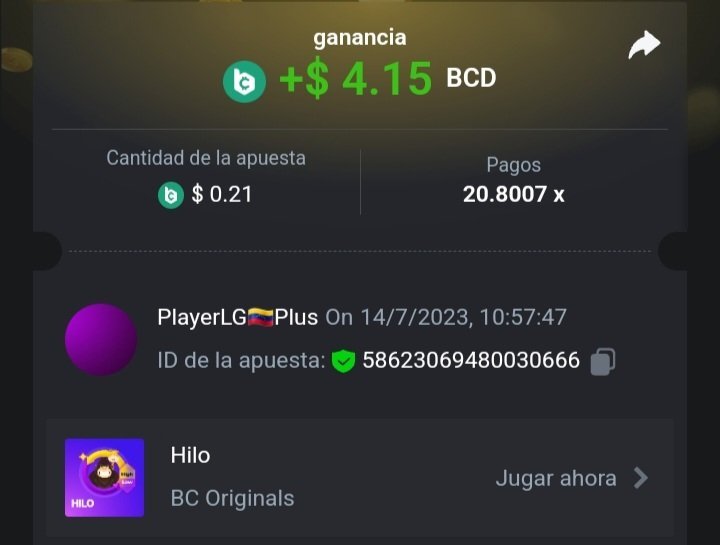Viewport: 720px width, 545px height.
Task: Open PlayerLG Plus profile avatar
Action: click(101, 340)
